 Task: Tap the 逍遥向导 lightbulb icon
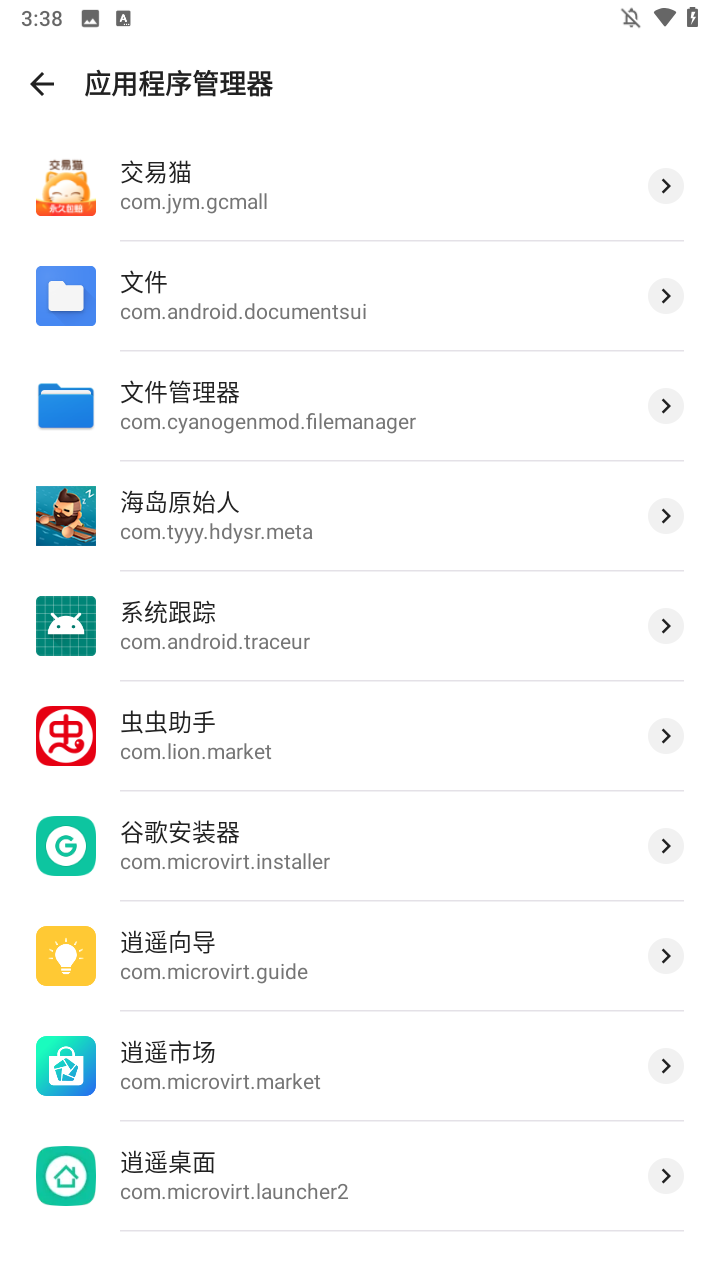(65, 955)
